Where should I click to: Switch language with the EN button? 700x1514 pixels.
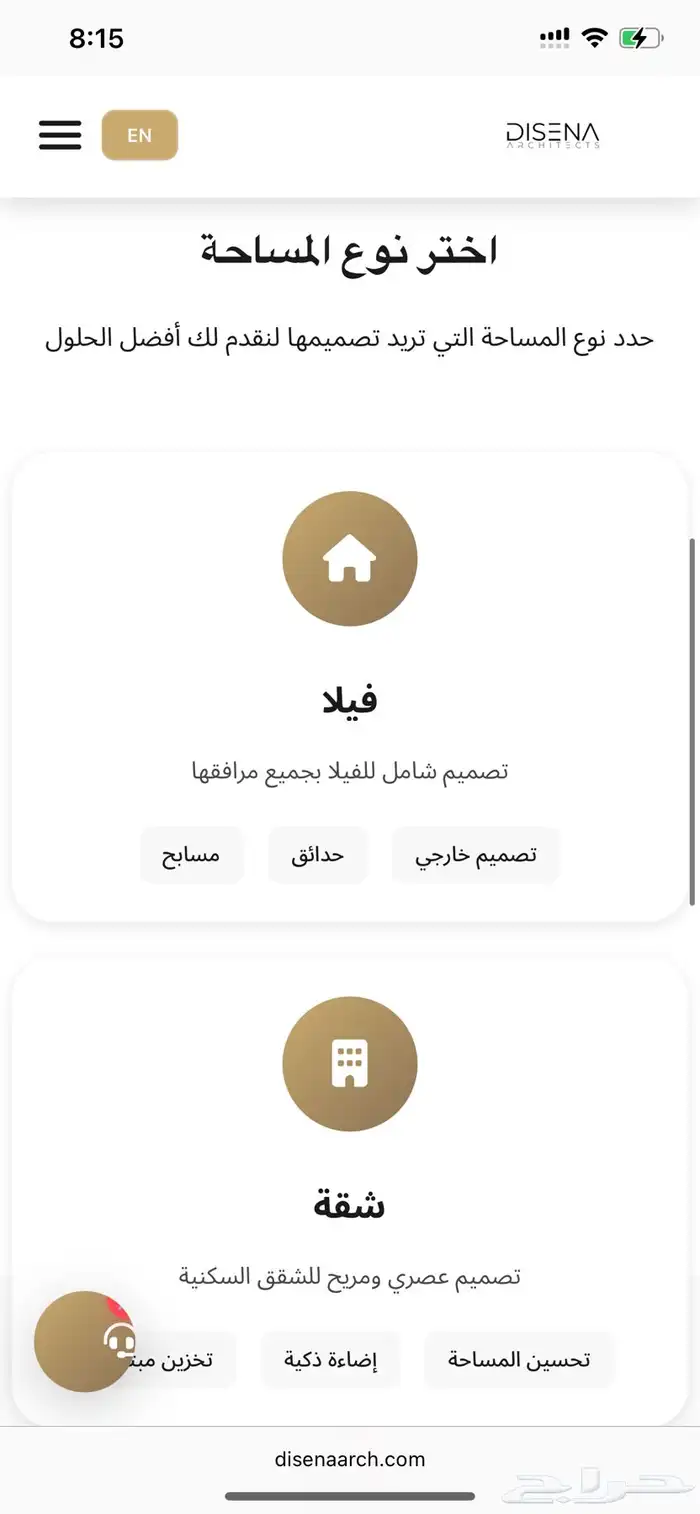pyautogui.click(x=140, y=135)
